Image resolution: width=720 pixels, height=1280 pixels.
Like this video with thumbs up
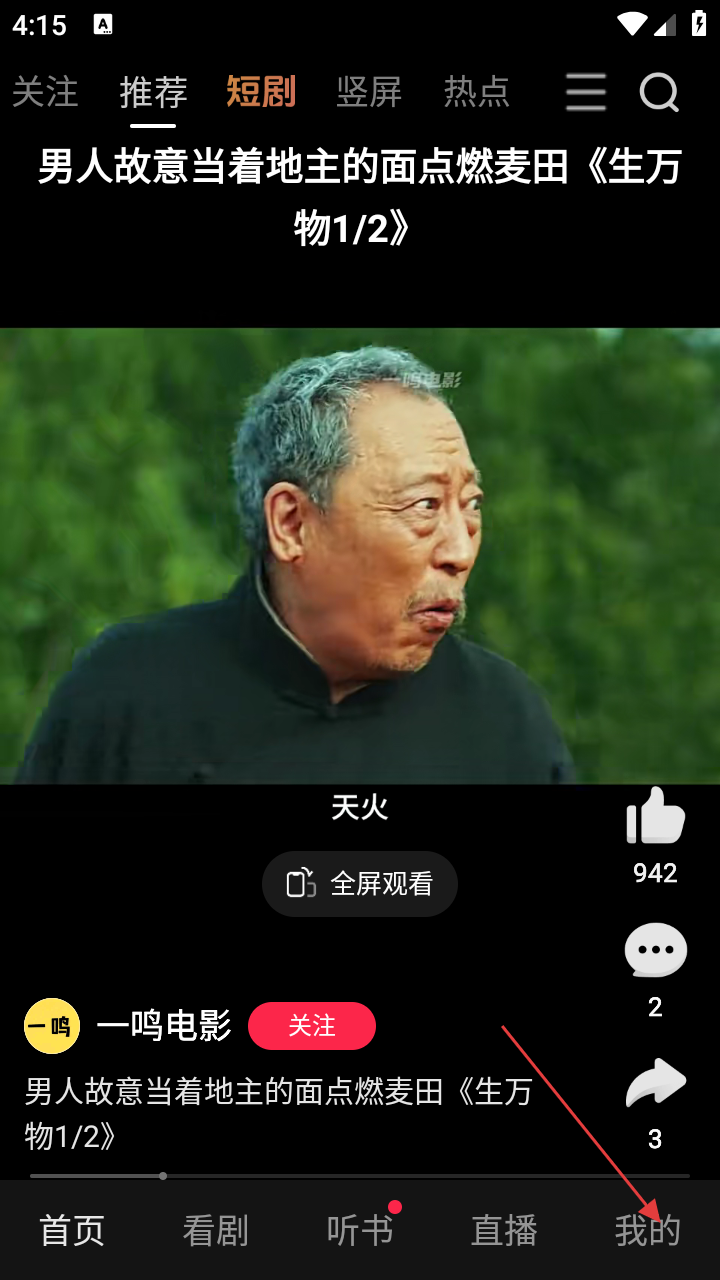pyautogui.click(x=655, y=817)
